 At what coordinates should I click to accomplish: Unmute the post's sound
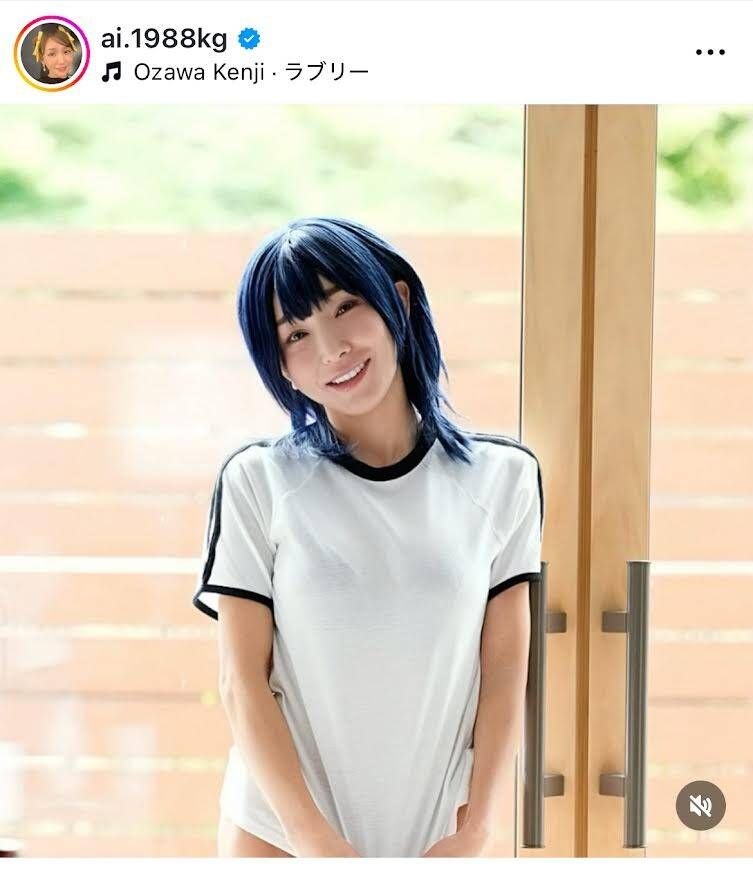[x=700, y=805]
